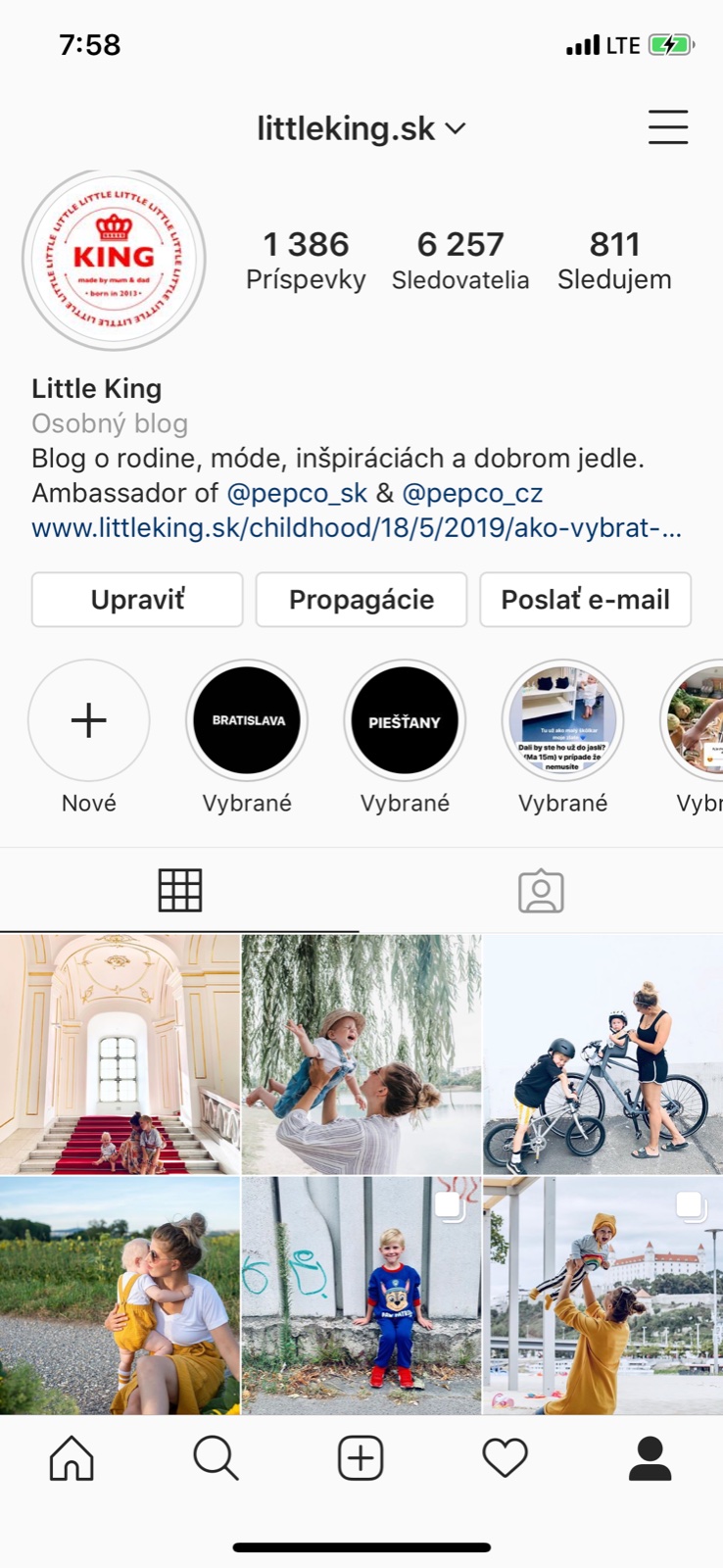
Task: Open the @pepco_cz profile mention
Action: pos(472,493)
